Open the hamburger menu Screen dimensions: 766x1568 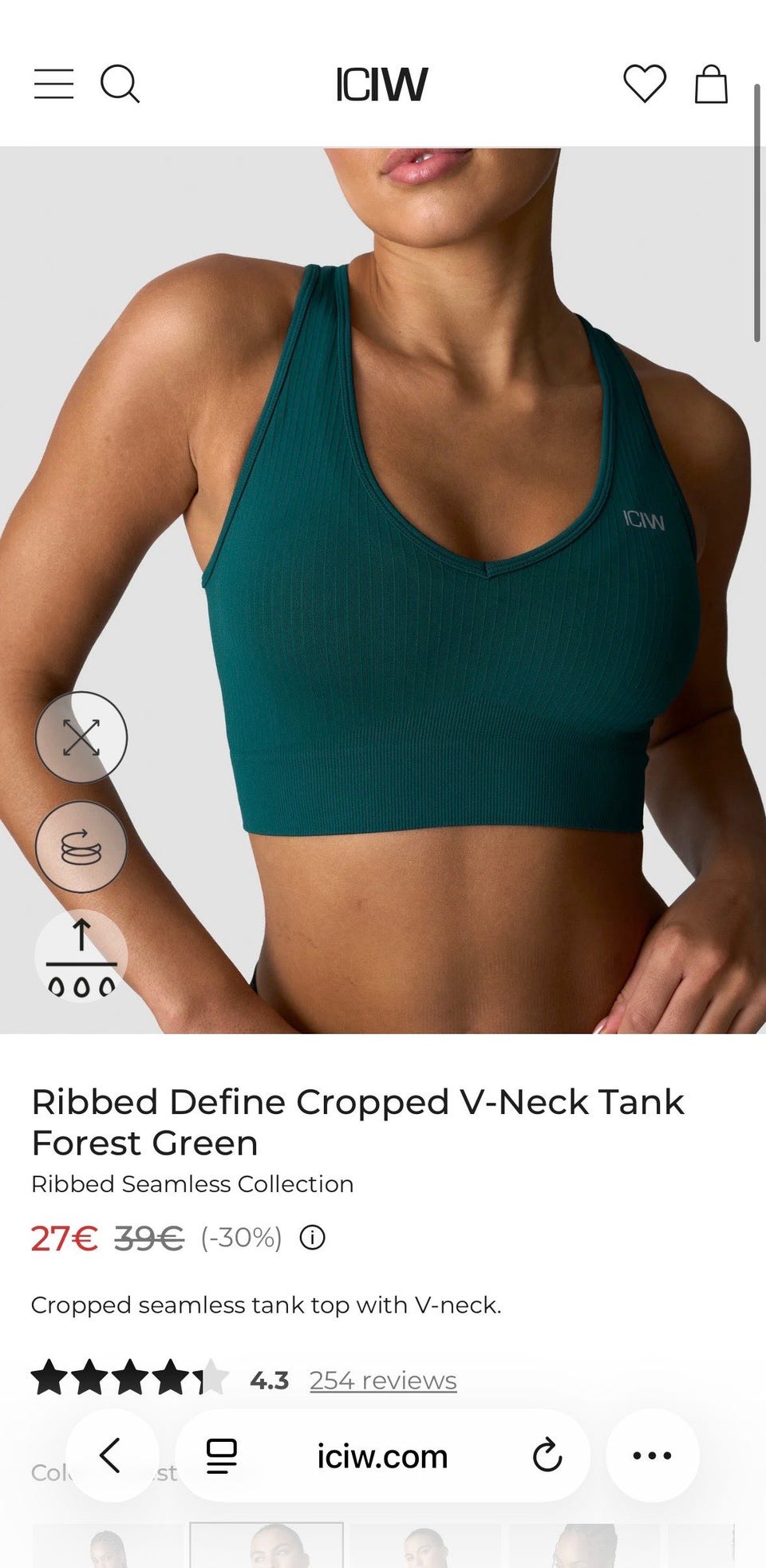53,84
